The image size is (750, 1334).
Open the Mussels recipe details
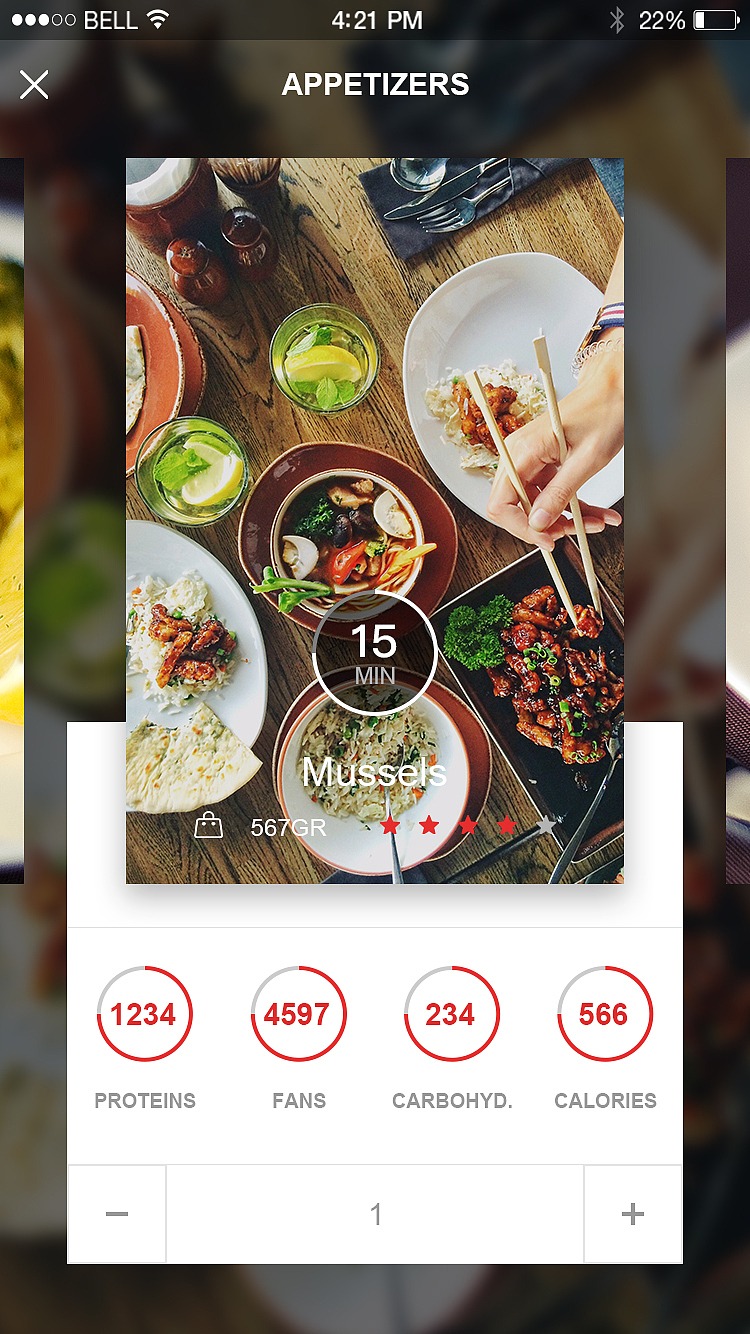click(375, 772)
